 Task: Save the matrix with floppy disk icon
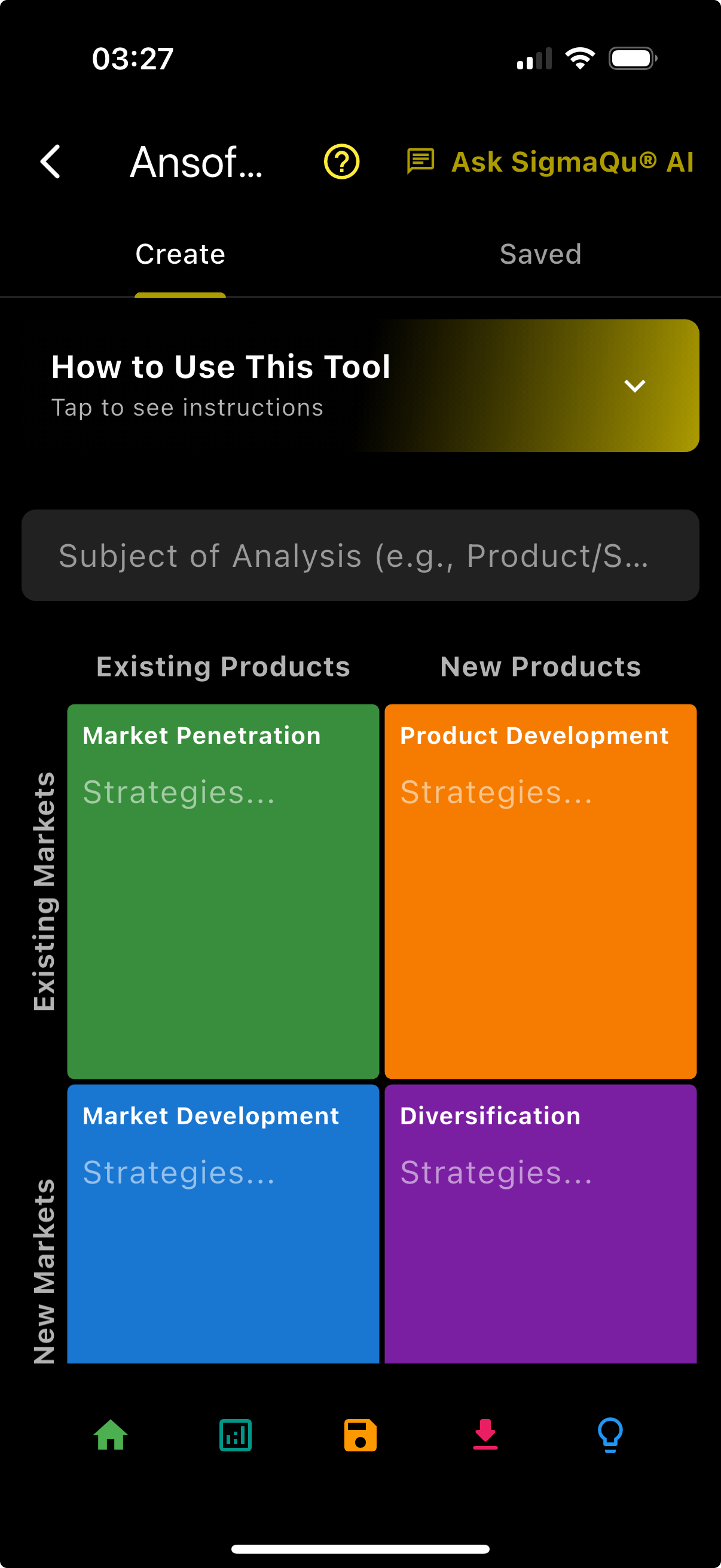point(360,1435)
